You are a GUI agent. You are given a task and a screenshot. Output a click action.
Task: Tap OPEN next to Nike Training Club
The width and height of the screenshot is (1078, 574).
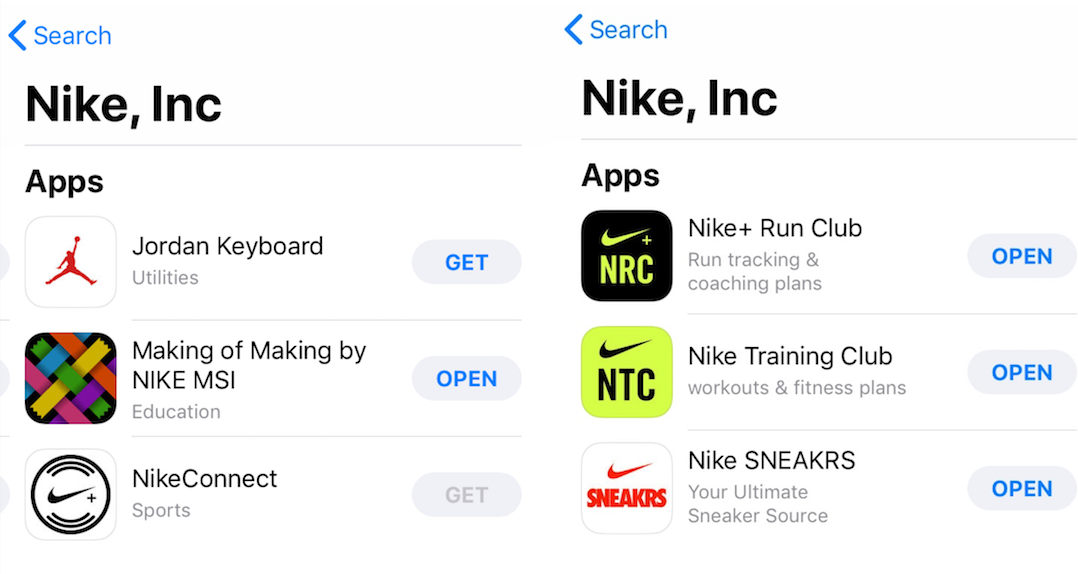[1021, 372]
